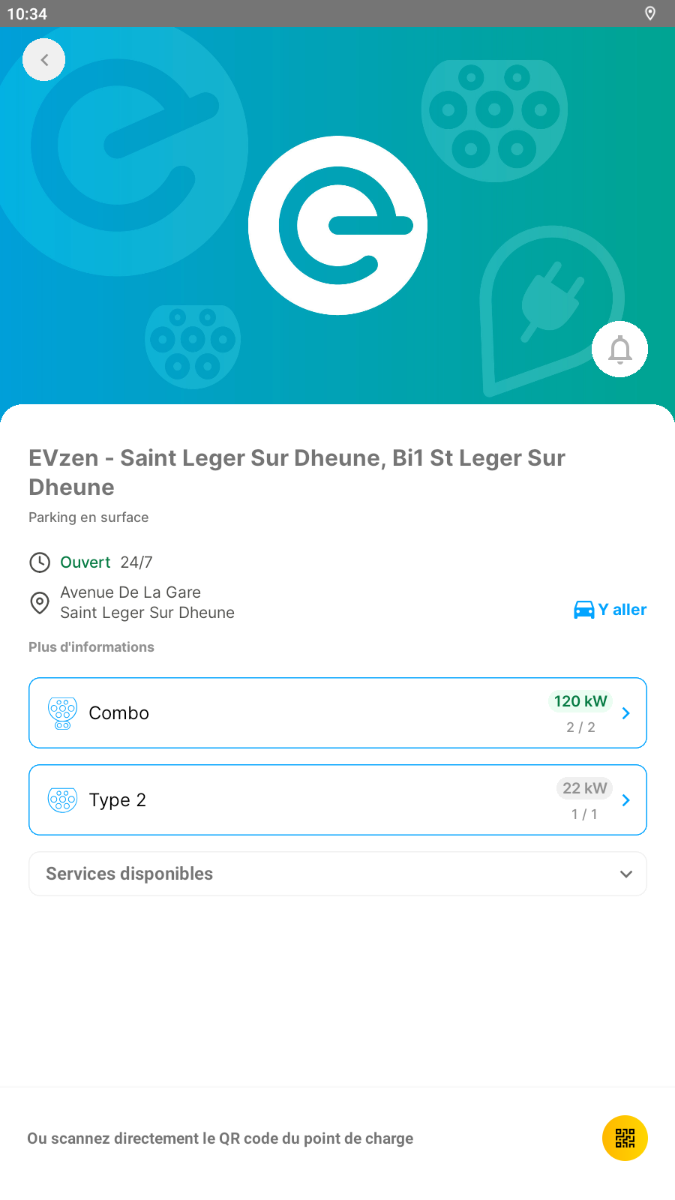Select the Type 2 22 kW connector
Image resolution: width=675 pixels, height=1200 pixels.
pos(338,800)
